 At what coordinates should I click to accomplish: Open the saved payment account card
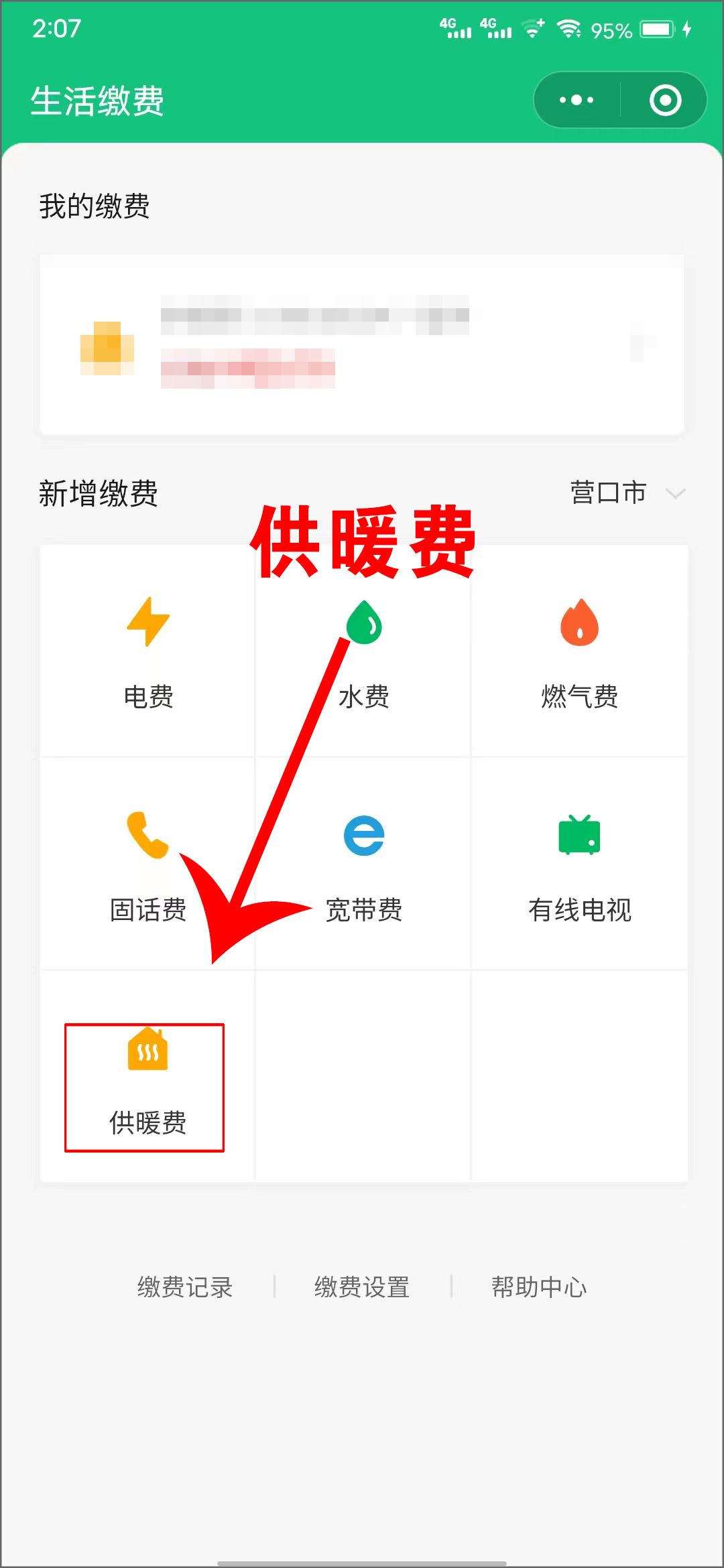pyautogui.click(x=362, y=344)
